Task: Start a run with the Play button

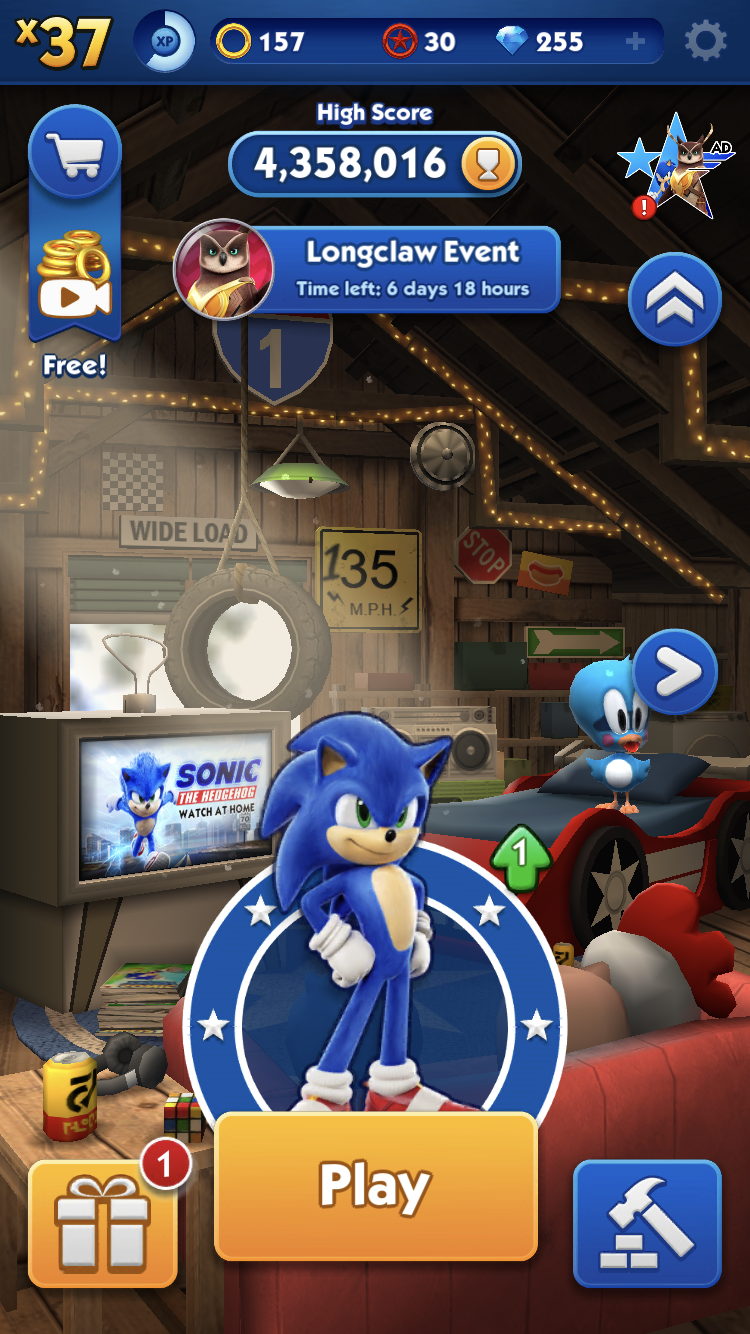Action: pos(376,1187)
